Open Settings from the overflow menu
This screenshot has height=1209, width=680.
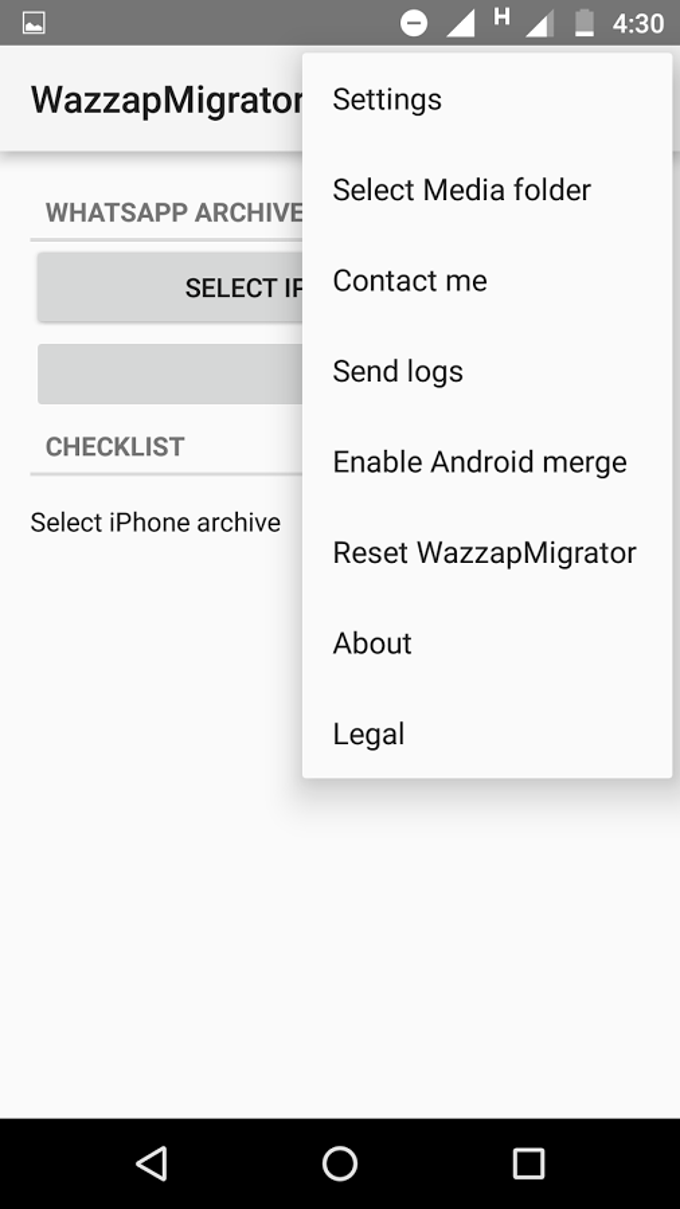click(387, 100)
